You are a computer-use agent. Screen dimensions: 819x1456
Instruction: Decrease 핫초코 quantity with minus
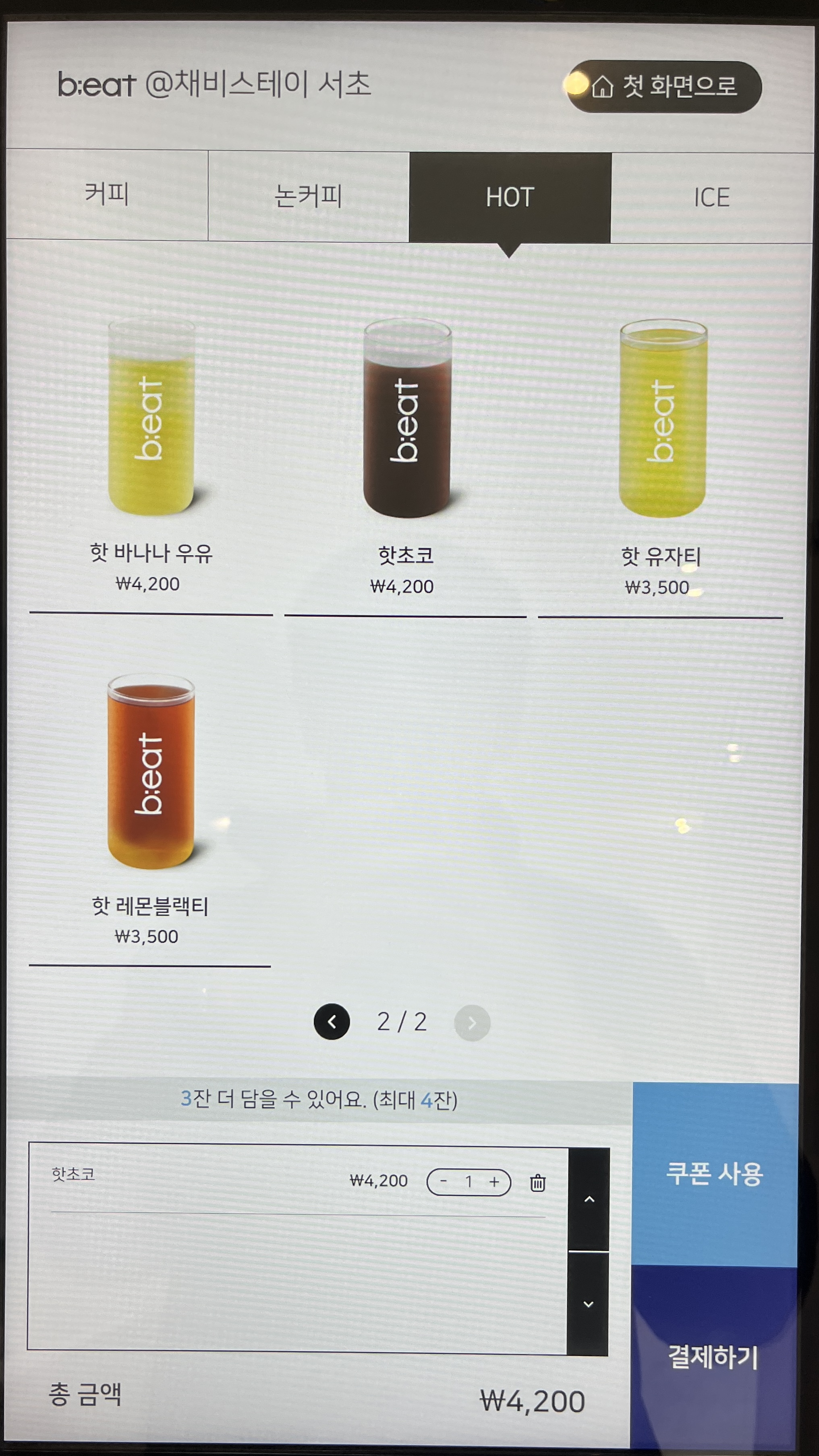(x=444, y=1181)
